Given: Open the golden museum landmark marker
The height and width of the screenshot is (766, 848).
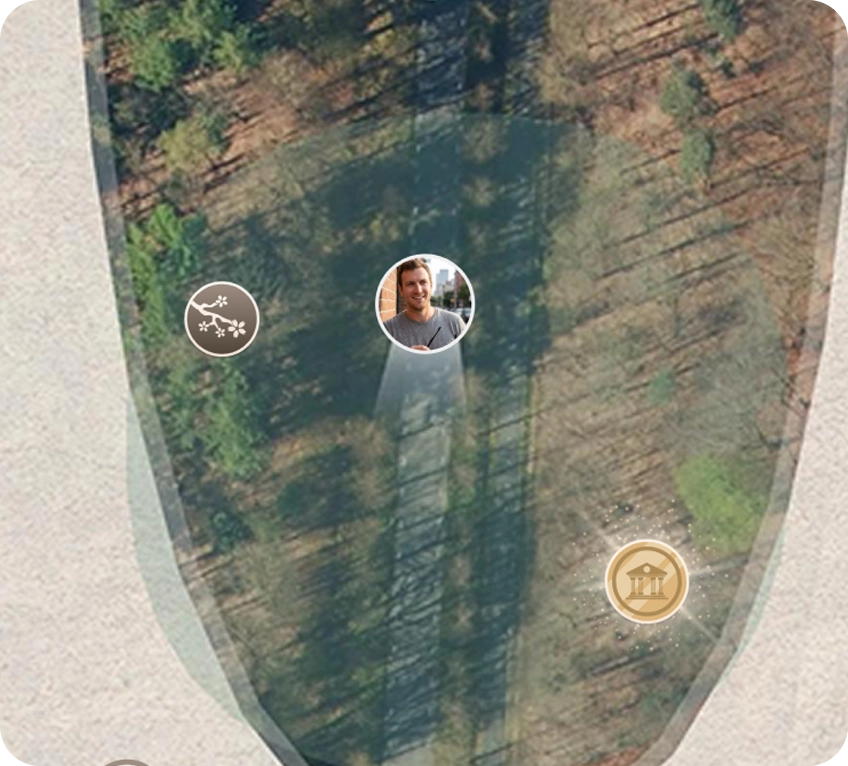Looking at the screenshot, I should pyautogui.click(x=647, y=581).
